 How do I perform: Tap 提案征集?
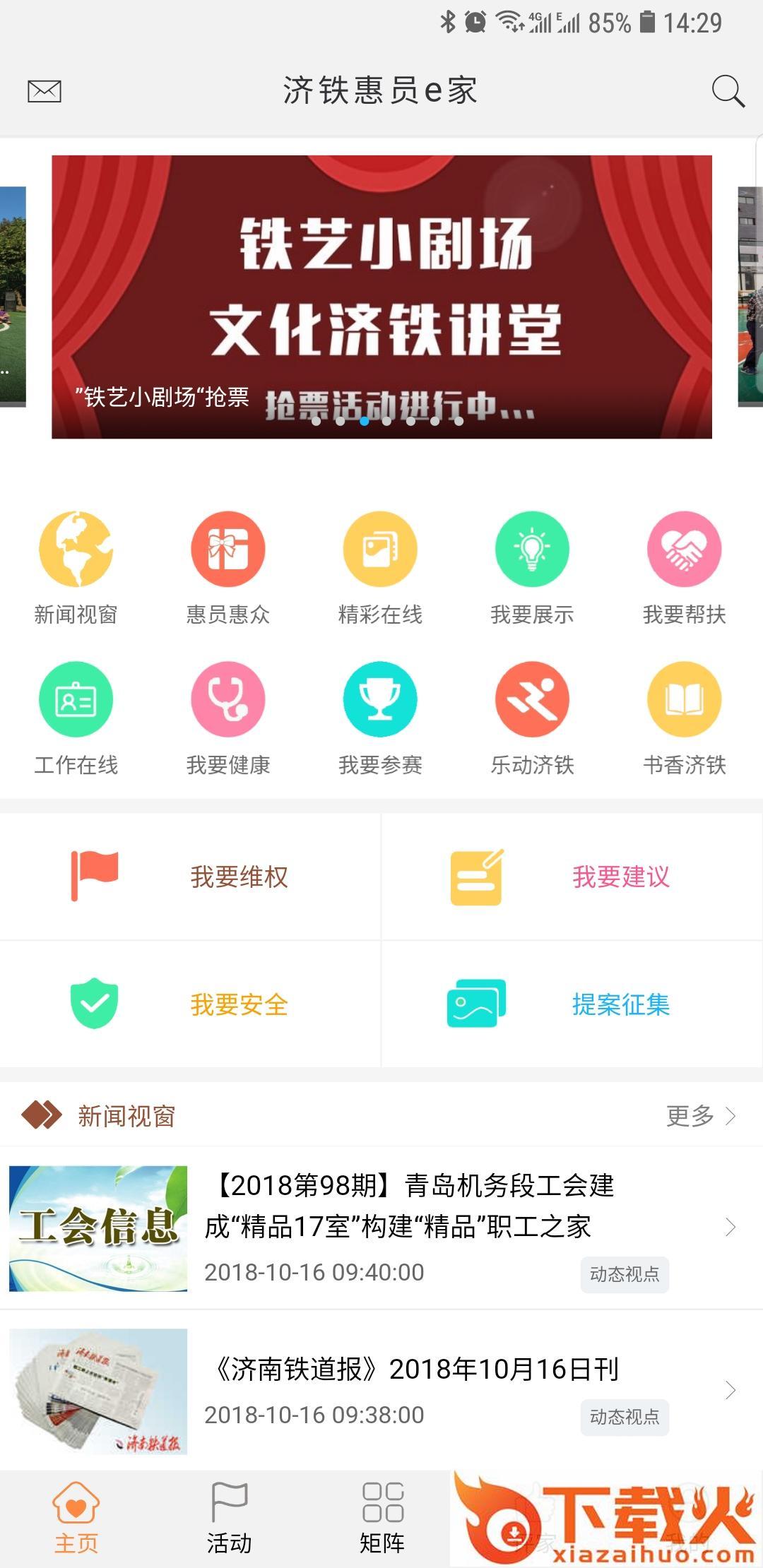tap(572, 1006)
